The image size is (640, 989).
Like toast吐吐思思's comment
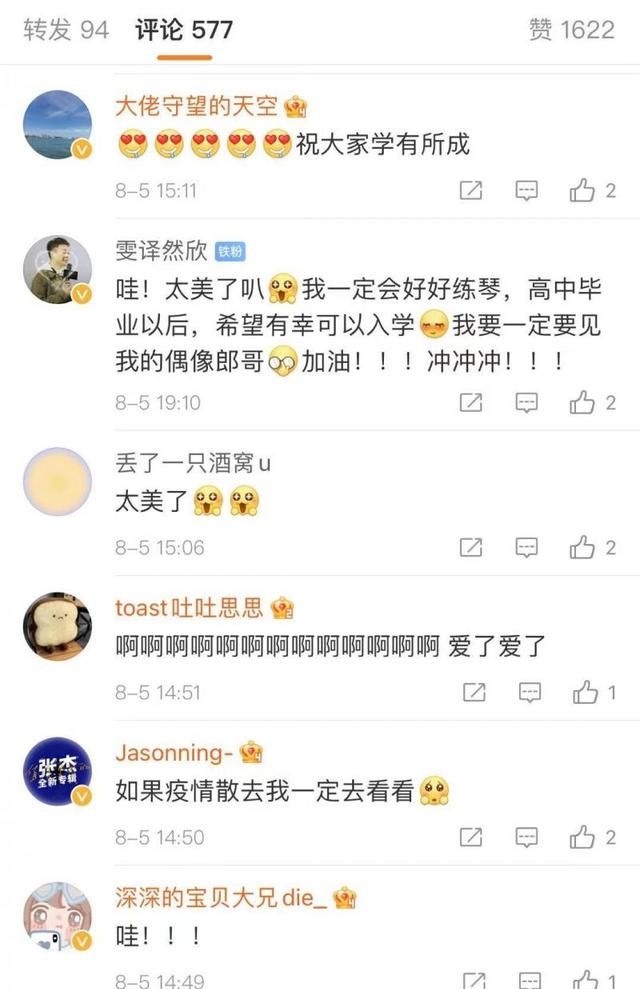tap(585, 692)
